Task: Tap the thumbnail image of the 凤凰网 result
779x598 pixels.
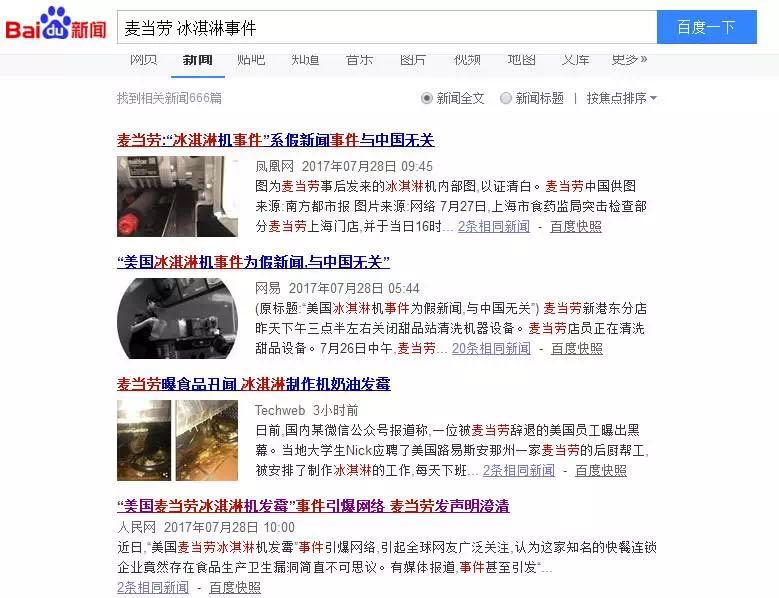Action: coord(176,196)
